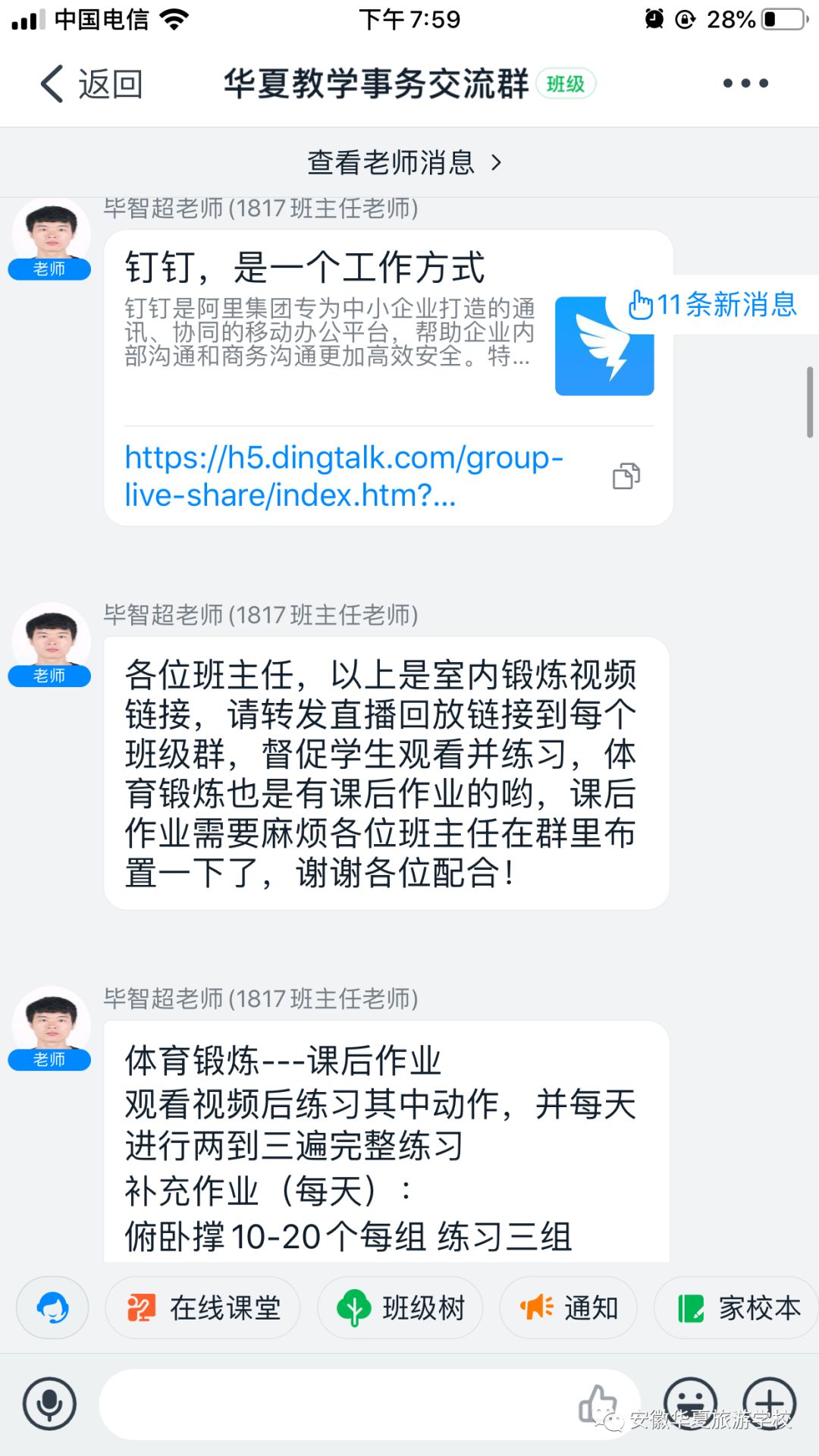Screen dimensions: 819x1456
Task: Open 查看老师消息 teacher messages
Action: coord(405,162)
